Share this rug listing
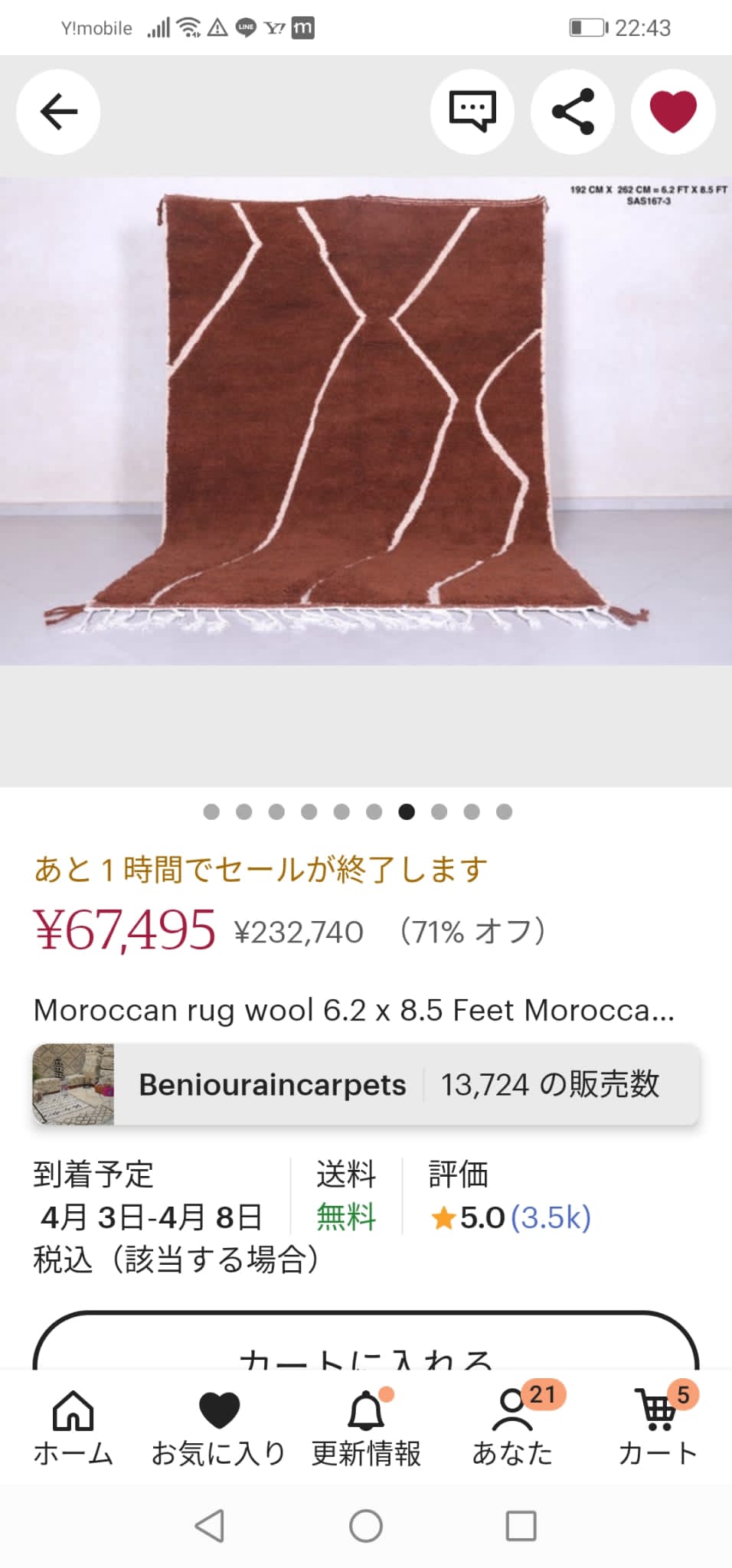This screenshot has width=732, height=1568. (x=573, y=112)
